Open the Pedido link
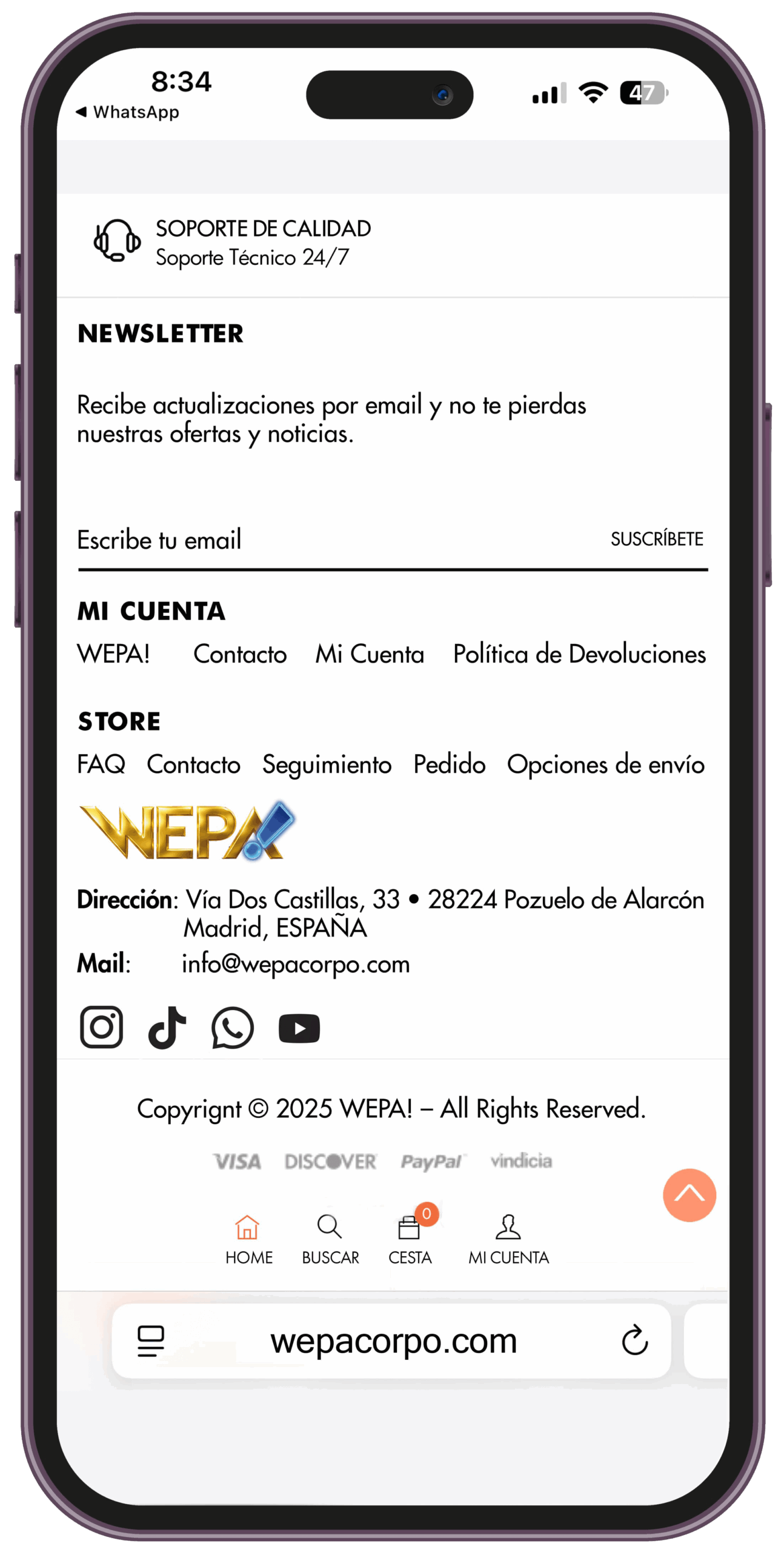Screen dimensions: 784x1552 pyautogui.click(x=449, y=764)
